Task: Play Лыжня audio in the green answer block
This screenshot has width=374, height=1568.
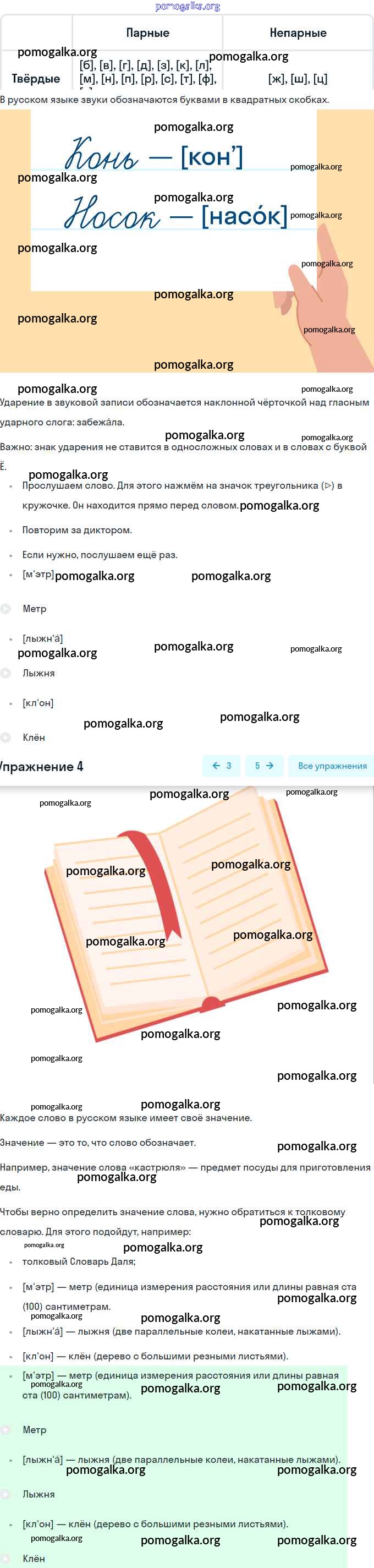Action: 5,1494
